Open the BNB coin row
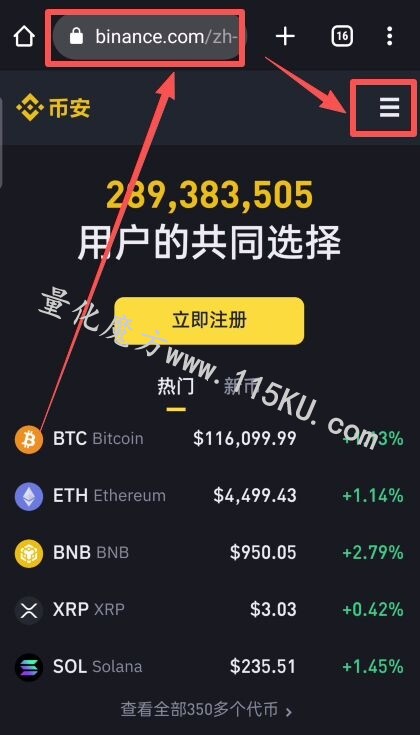The width and height of the screenshot is (420, 735). point(209,553)
